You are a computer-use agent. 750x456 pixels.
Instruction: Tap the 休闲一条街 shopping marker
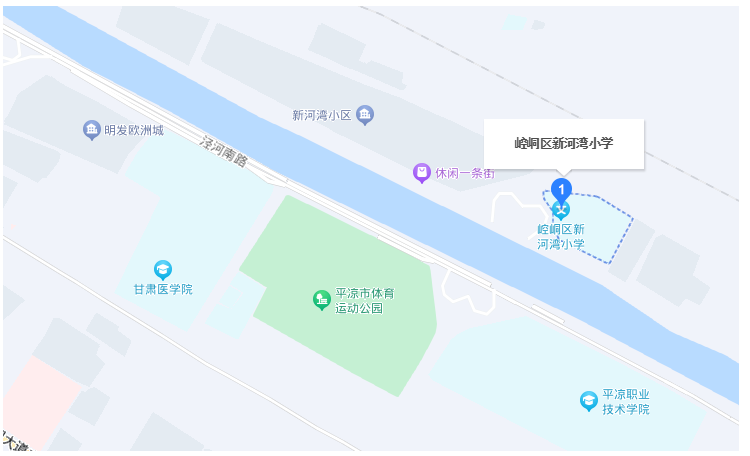coord(422,173)
